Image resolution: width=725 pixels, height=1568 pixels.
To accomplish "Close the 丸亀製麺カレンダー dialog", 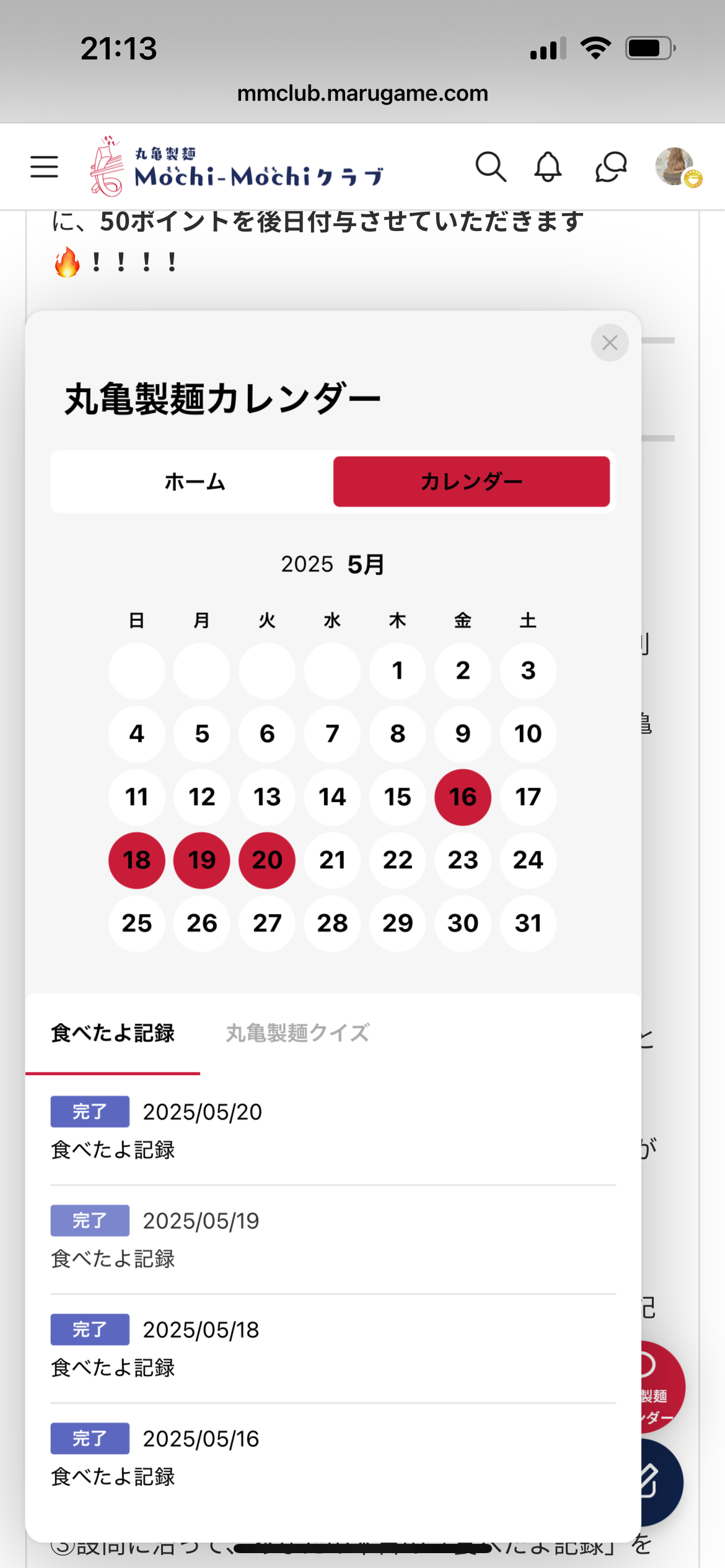I will click(610, 342).
